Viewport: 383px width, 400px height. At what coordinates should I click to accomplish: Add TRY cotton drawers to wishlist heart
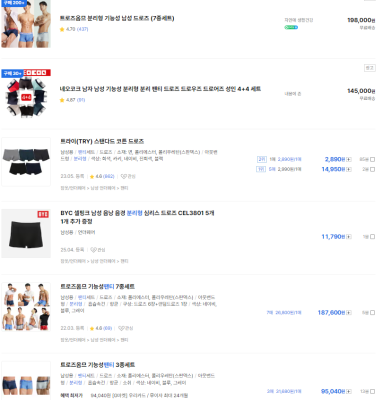coord(128,176)
